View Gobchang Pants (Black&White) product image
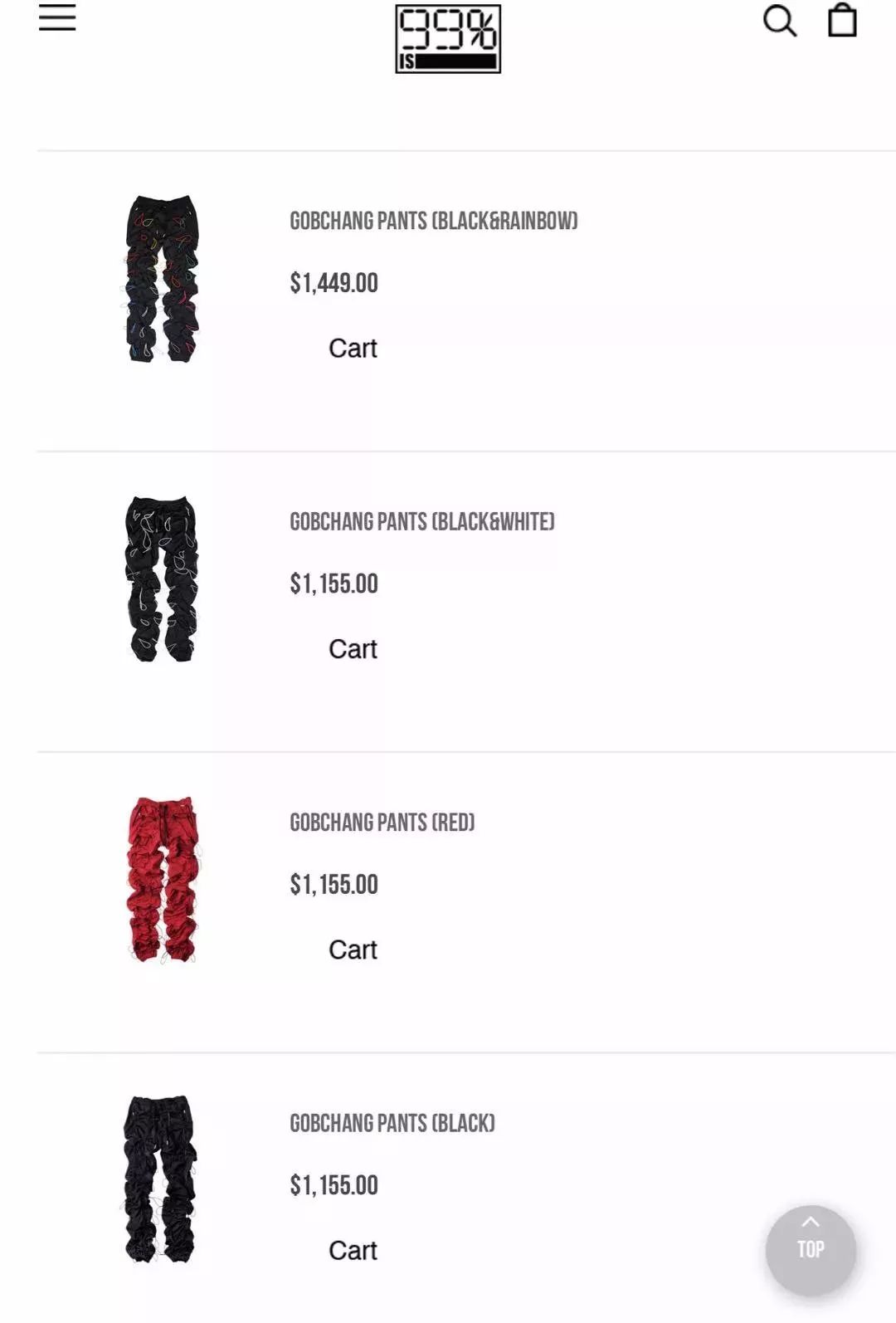The width and height of the screenshot is (896, 1323). pos(162,579)
